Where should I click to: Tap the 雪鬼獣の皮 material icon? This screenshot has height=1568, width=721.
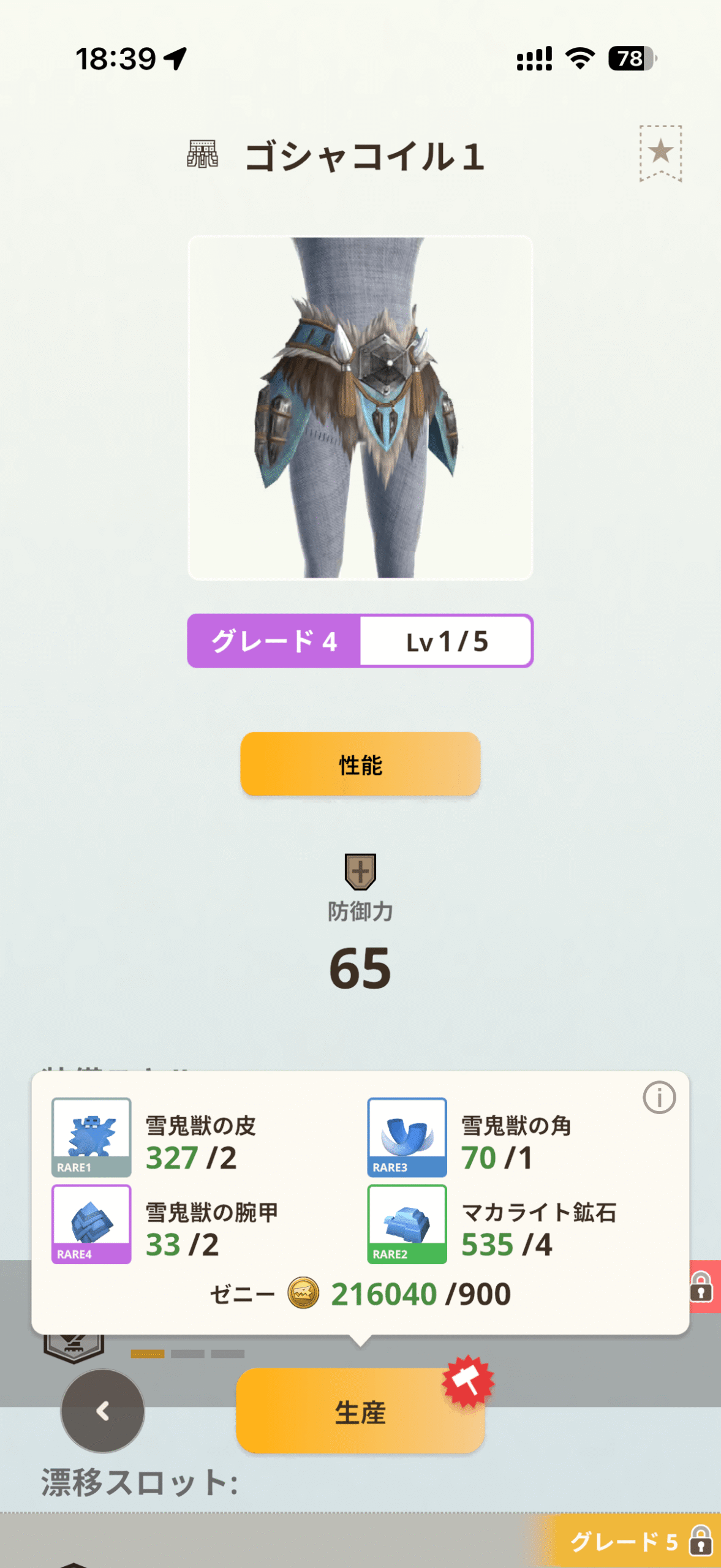[x=91, y=1137]
